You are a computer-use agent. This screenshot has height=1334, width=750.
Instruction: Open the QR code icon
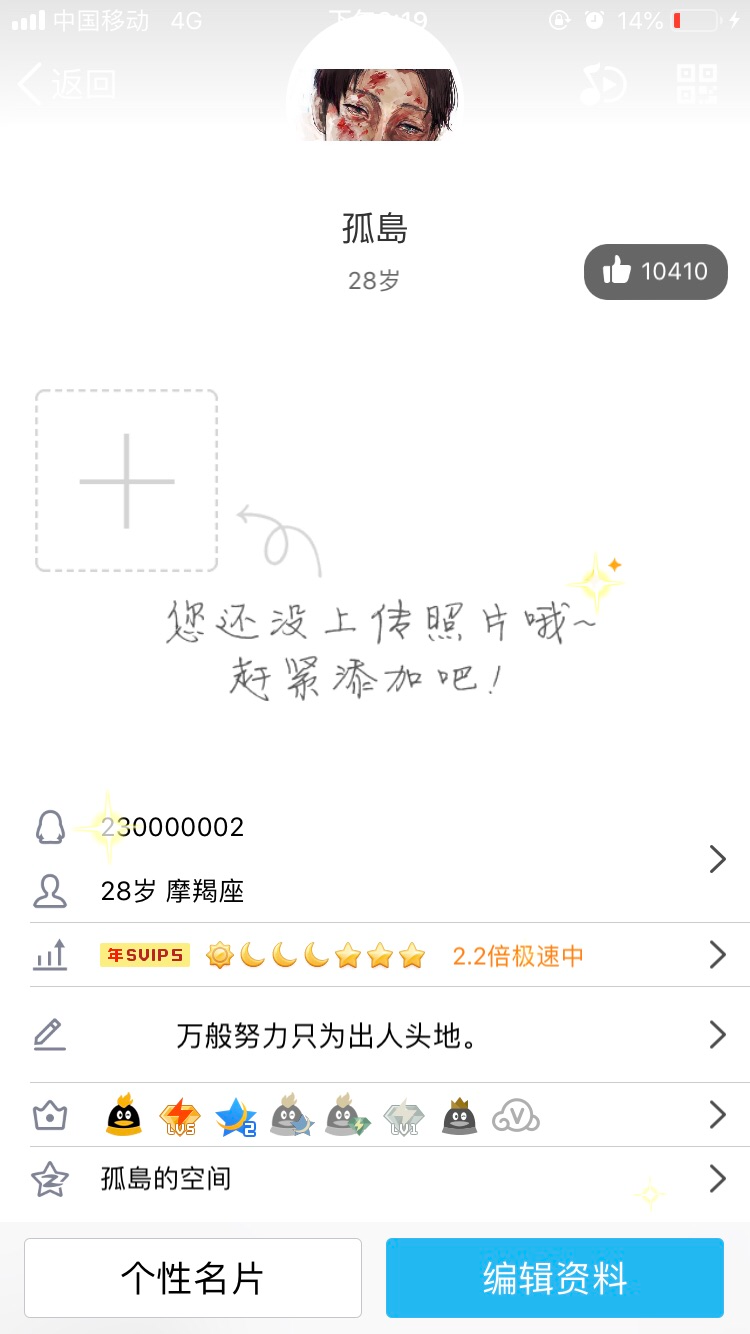click(697, 84)
